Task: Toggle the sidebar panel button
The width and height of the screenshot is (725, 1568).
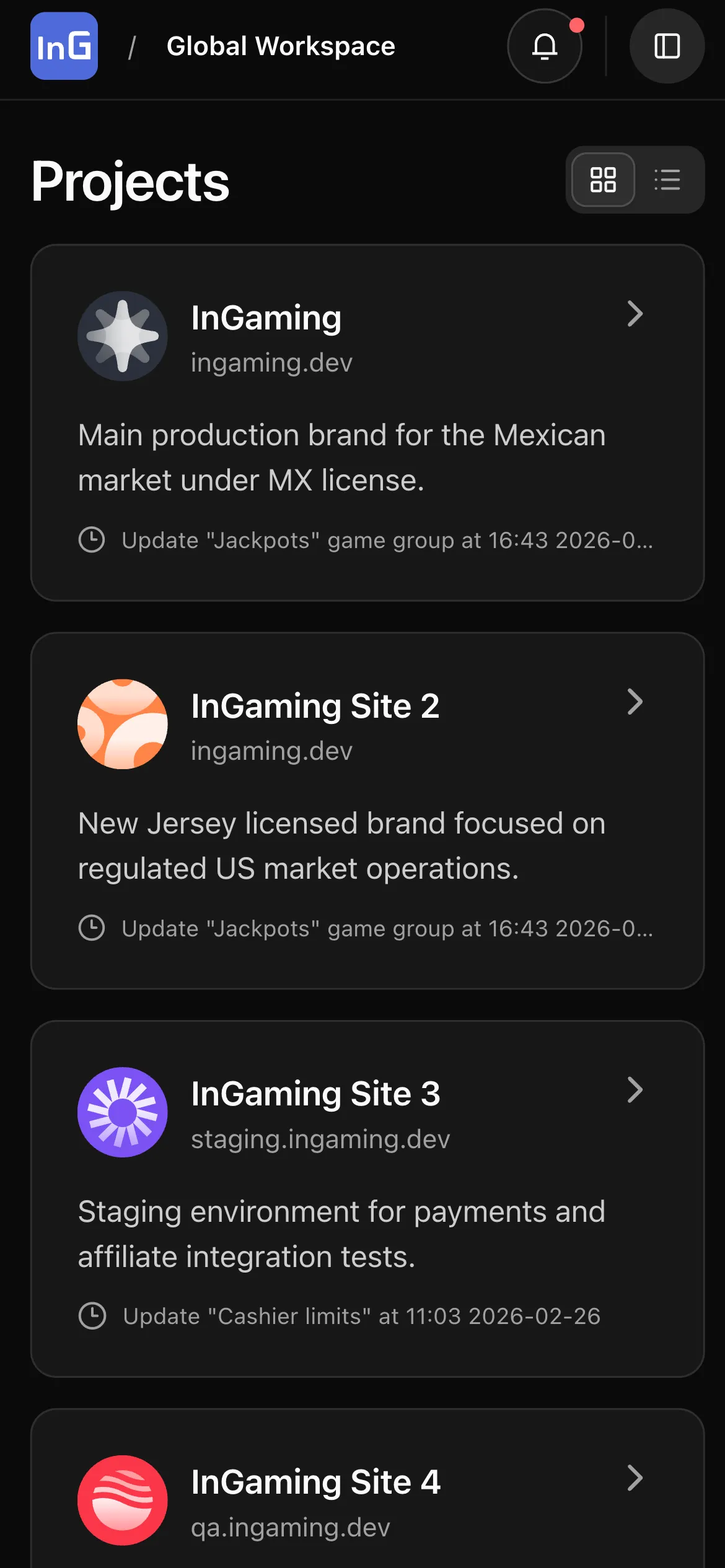Action: pos(667,46)
